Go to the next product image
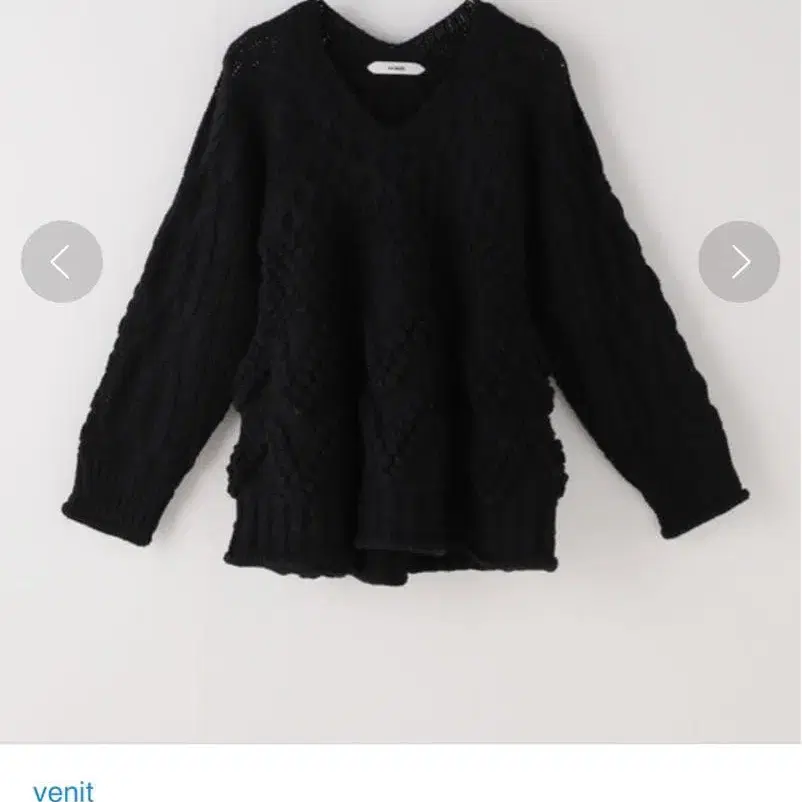Image resolution: width=802 pixels, height=802 pixels. pos(739,262)
